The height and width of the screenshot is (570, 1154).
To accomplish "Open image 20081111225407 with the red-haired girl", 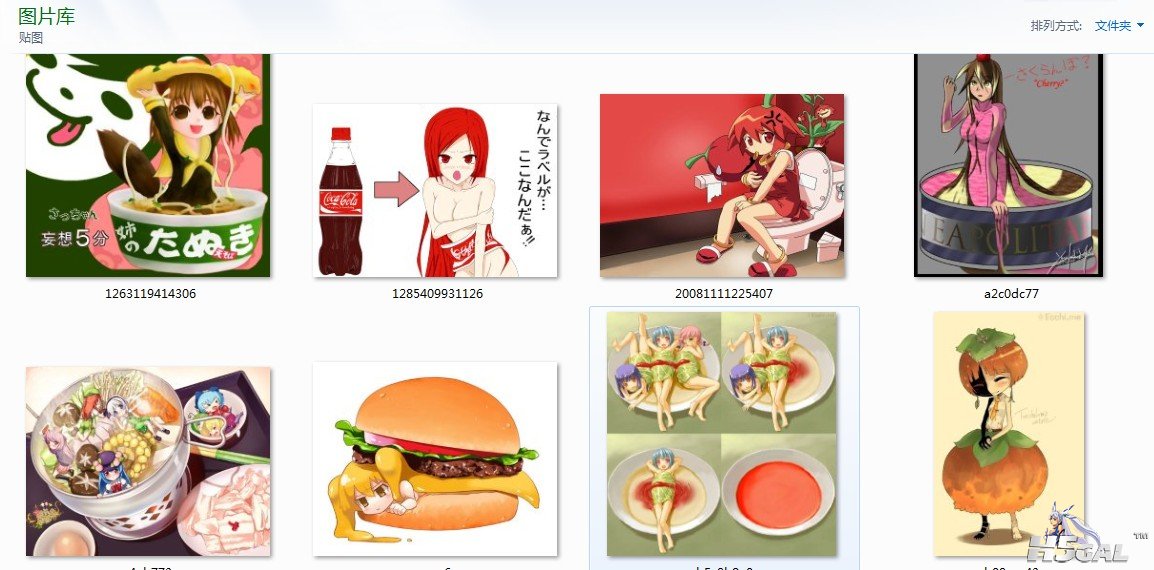I will (x=722, y=185).
